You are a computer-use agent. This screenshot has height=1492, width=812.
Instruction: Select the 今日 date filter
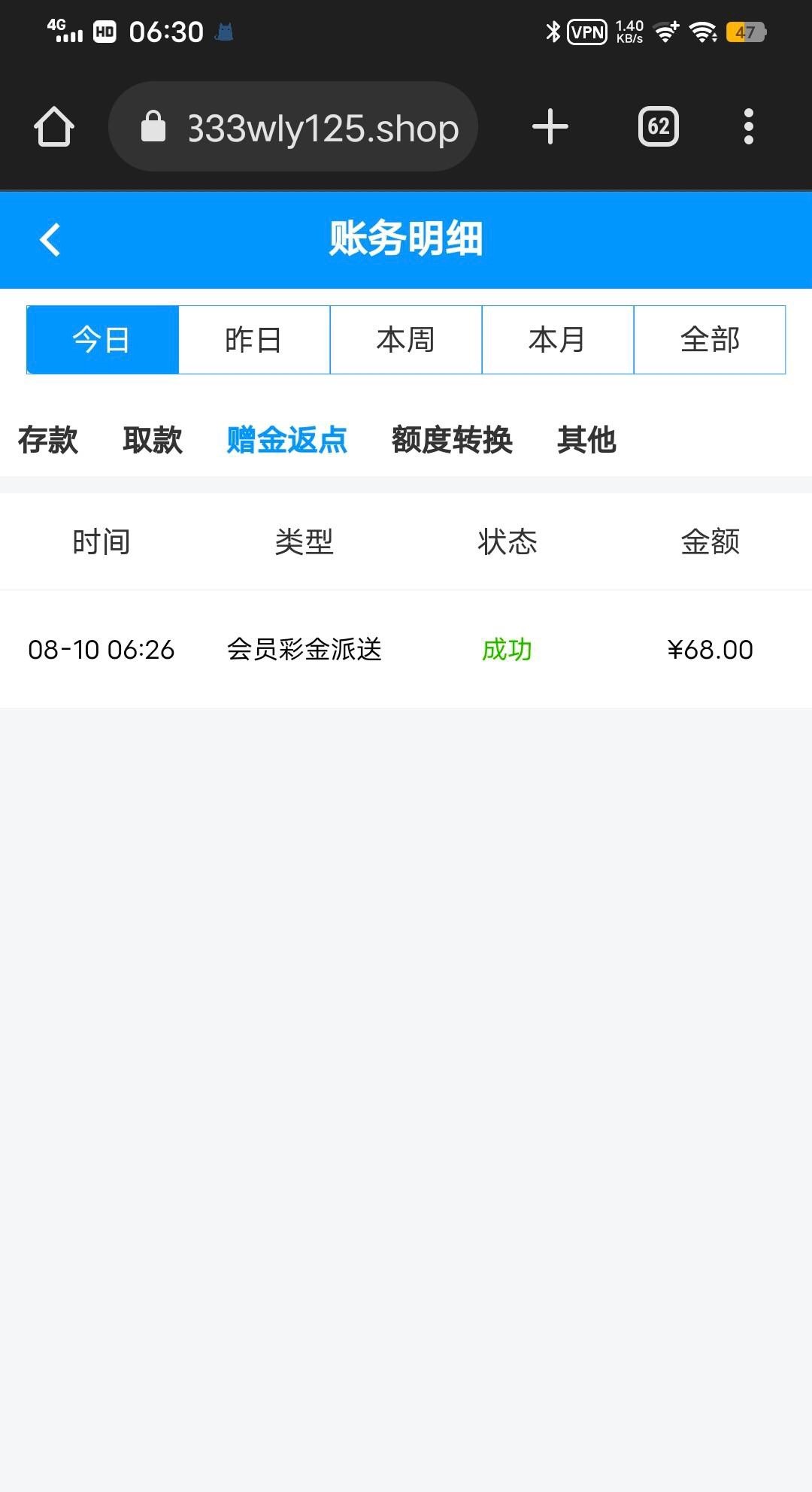tap(102, 340)
